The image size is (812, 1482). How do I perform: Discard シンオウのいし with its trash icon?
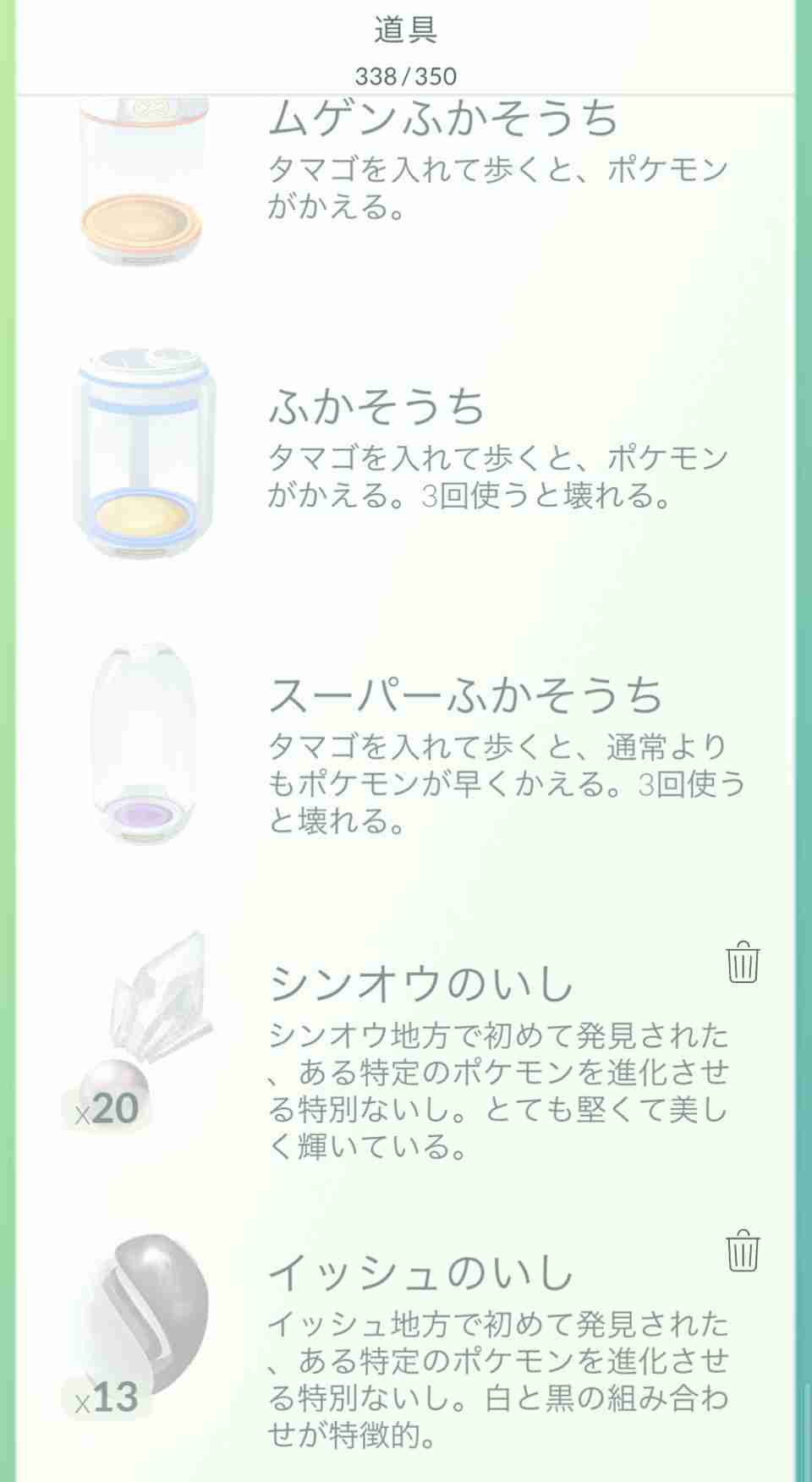click(743, 962)
